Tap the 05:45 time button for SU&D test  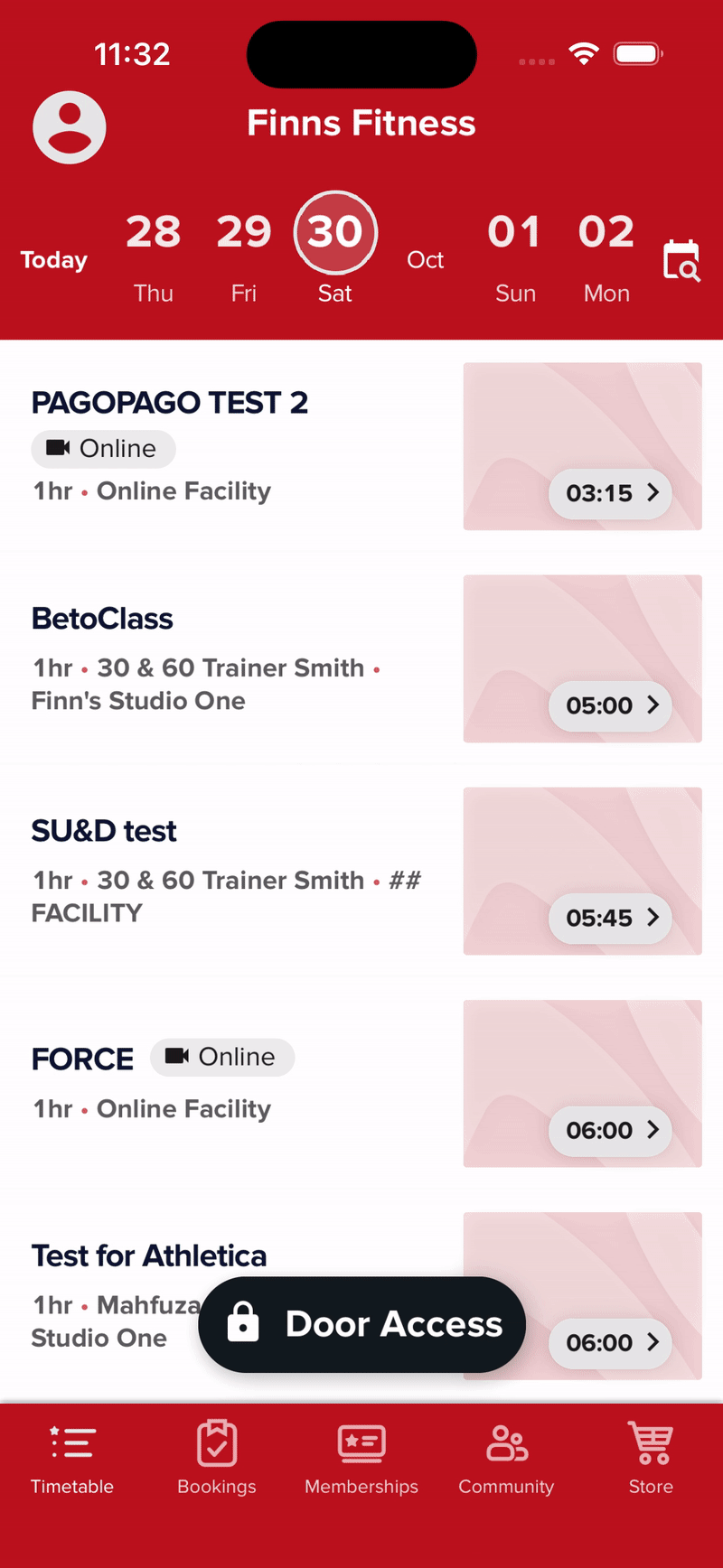611,918
